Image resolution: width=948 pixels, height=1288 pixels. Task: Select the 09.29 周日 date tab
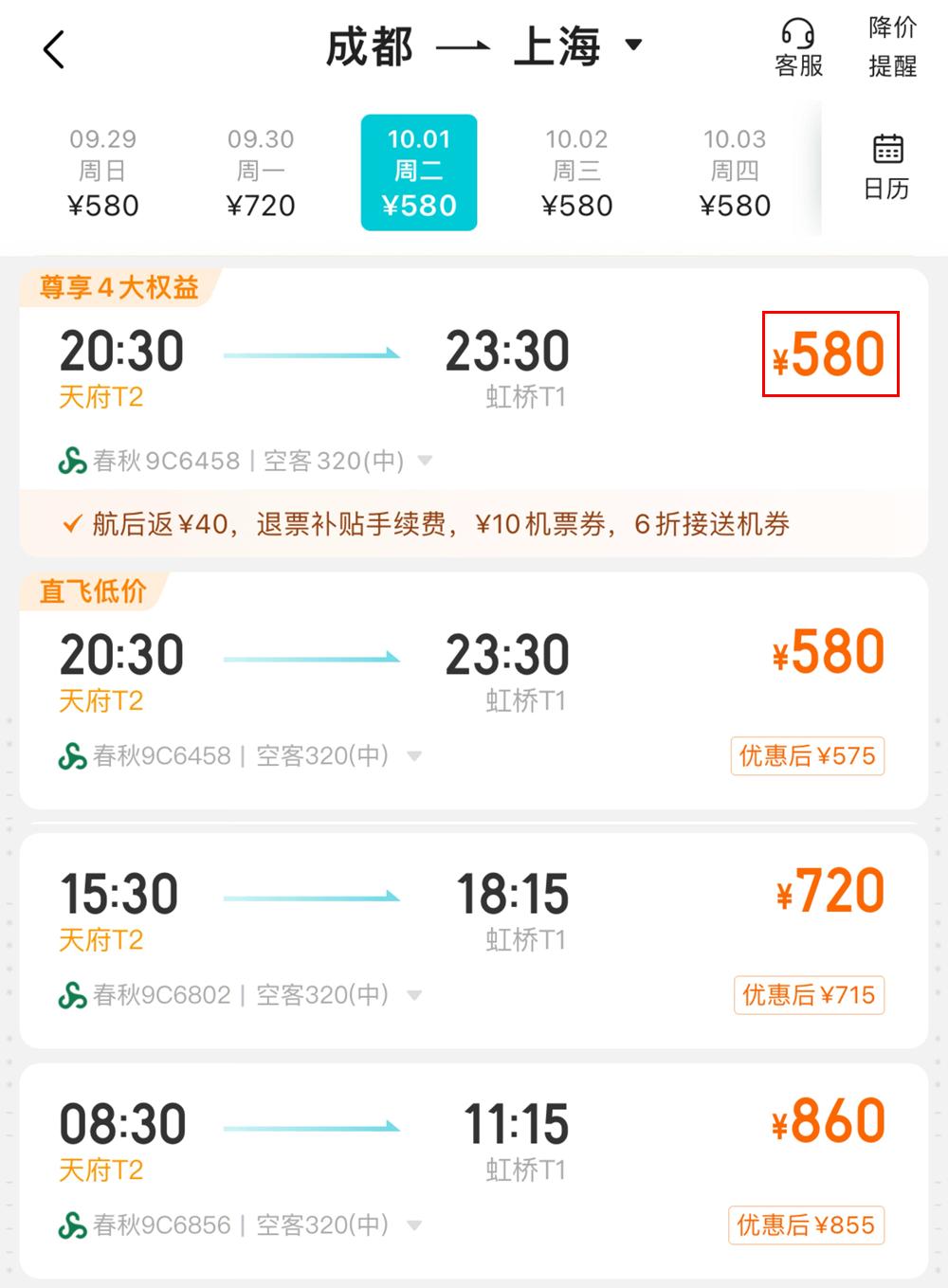(x=104, y=172)
